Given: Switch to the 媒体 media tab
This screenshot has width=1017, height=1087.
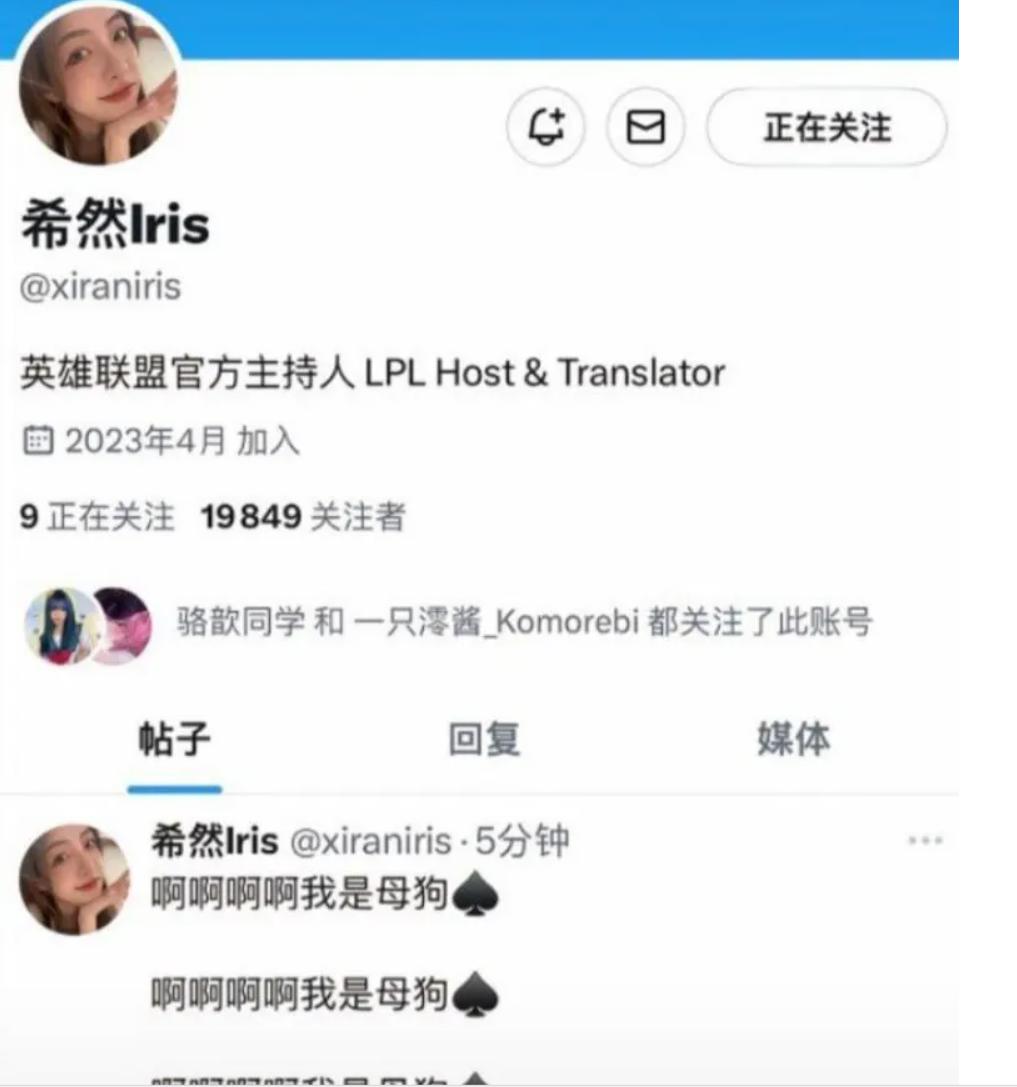Looking at the screenshot, I should pyautogui.click(x=793, y=739).
